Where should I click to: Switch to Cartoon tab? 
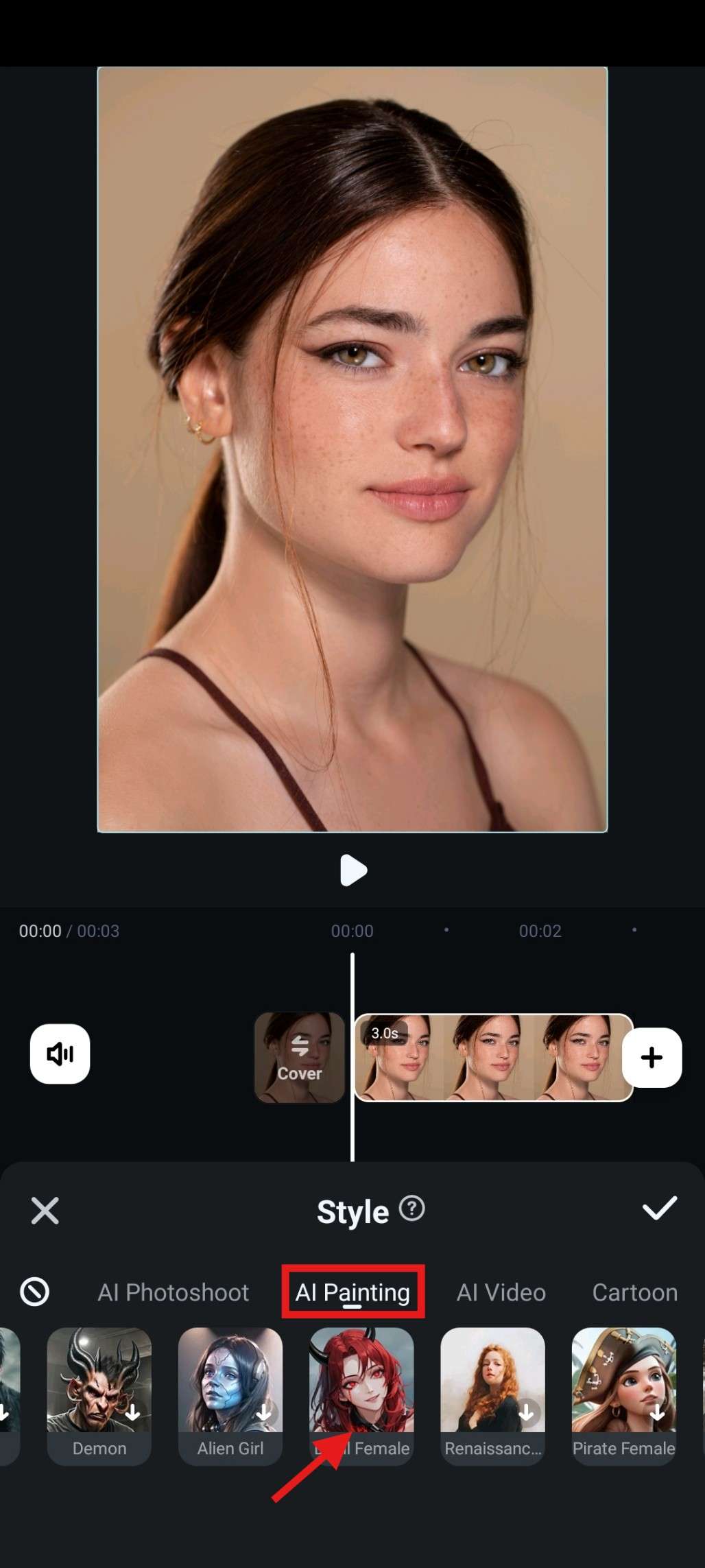point(634,1292)
